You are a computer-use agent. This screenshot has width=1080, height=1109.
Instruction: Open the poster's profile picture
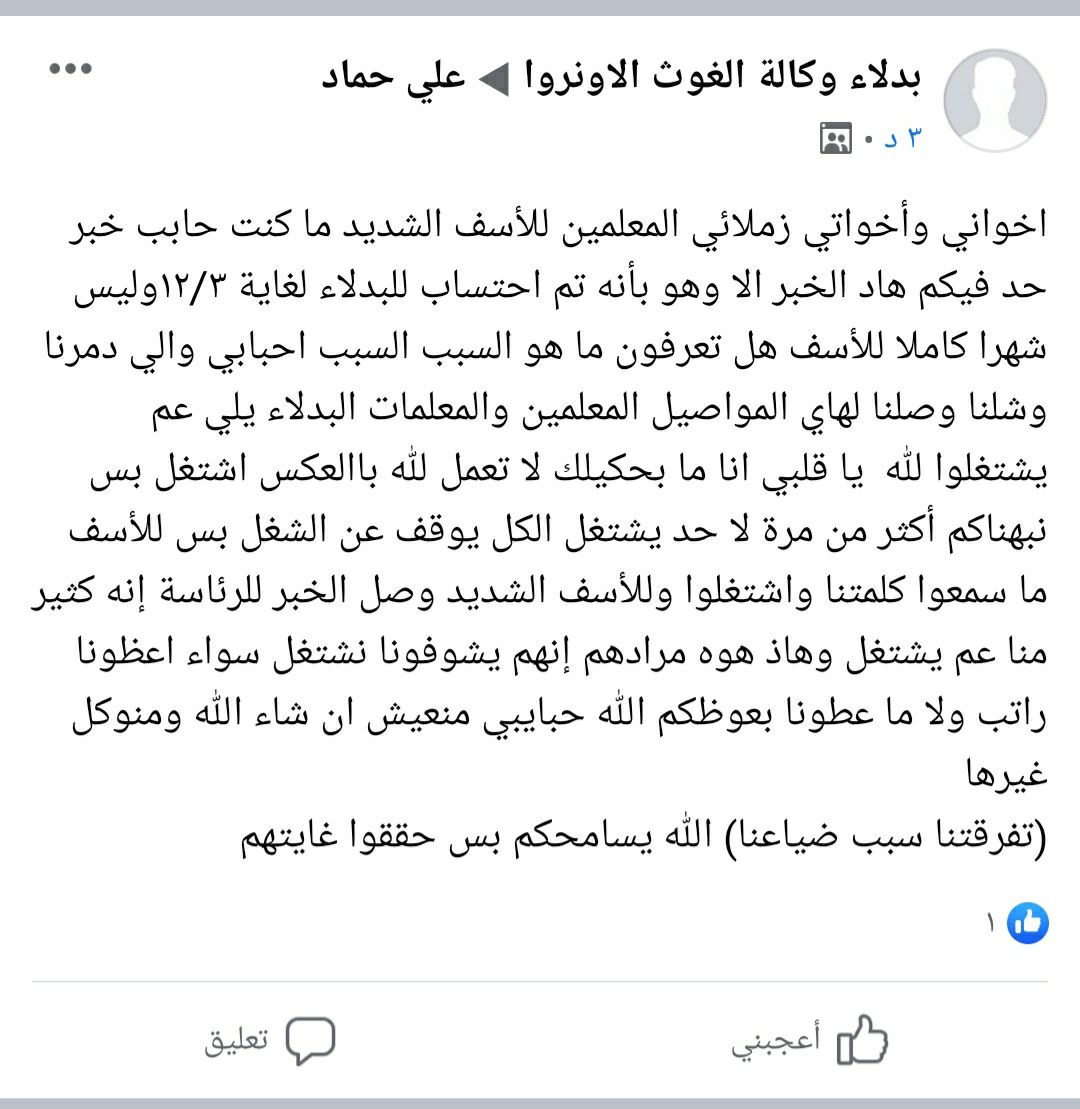click(x=995, y=100)
